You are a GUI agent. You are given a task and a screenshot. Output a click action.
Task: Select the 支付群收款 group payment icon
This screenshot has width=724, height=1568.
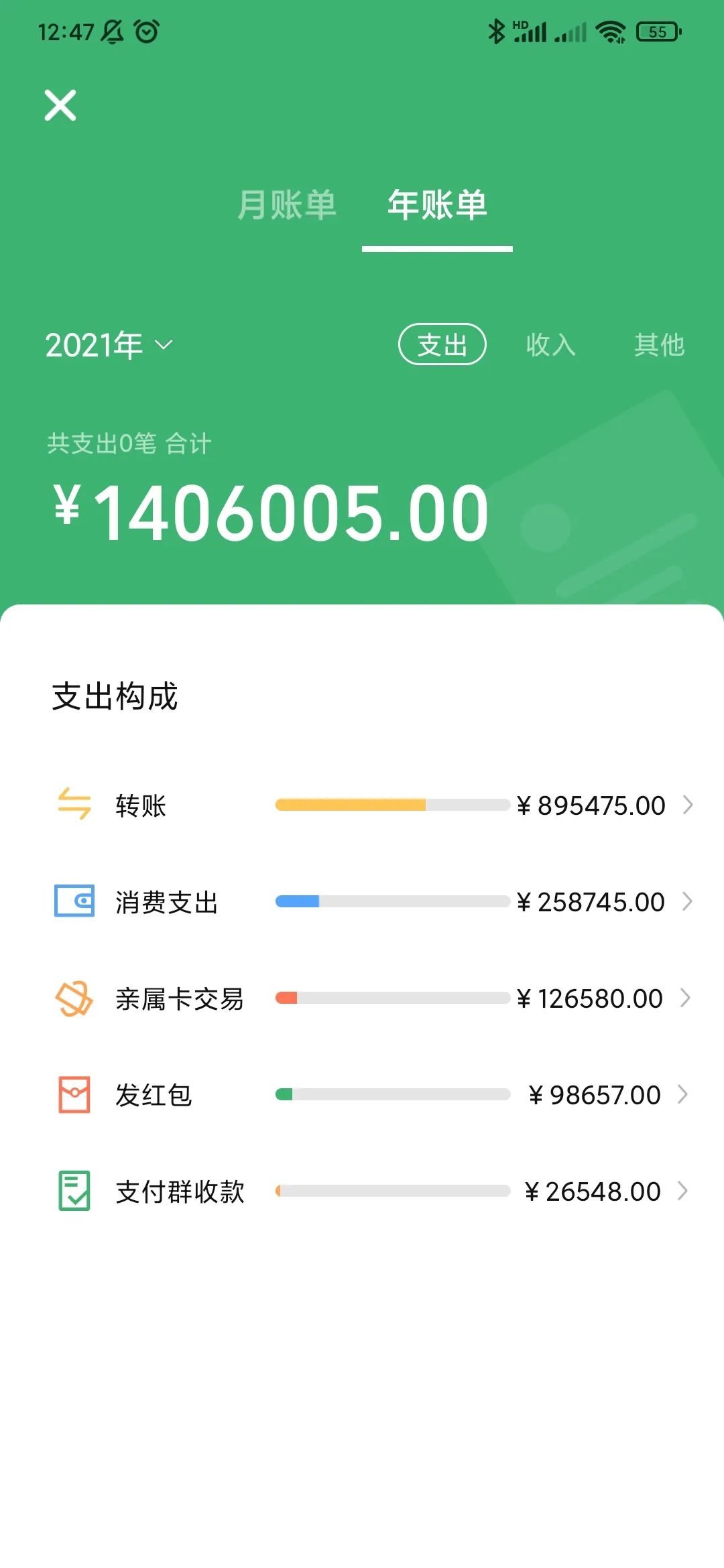pos(74,1189)
